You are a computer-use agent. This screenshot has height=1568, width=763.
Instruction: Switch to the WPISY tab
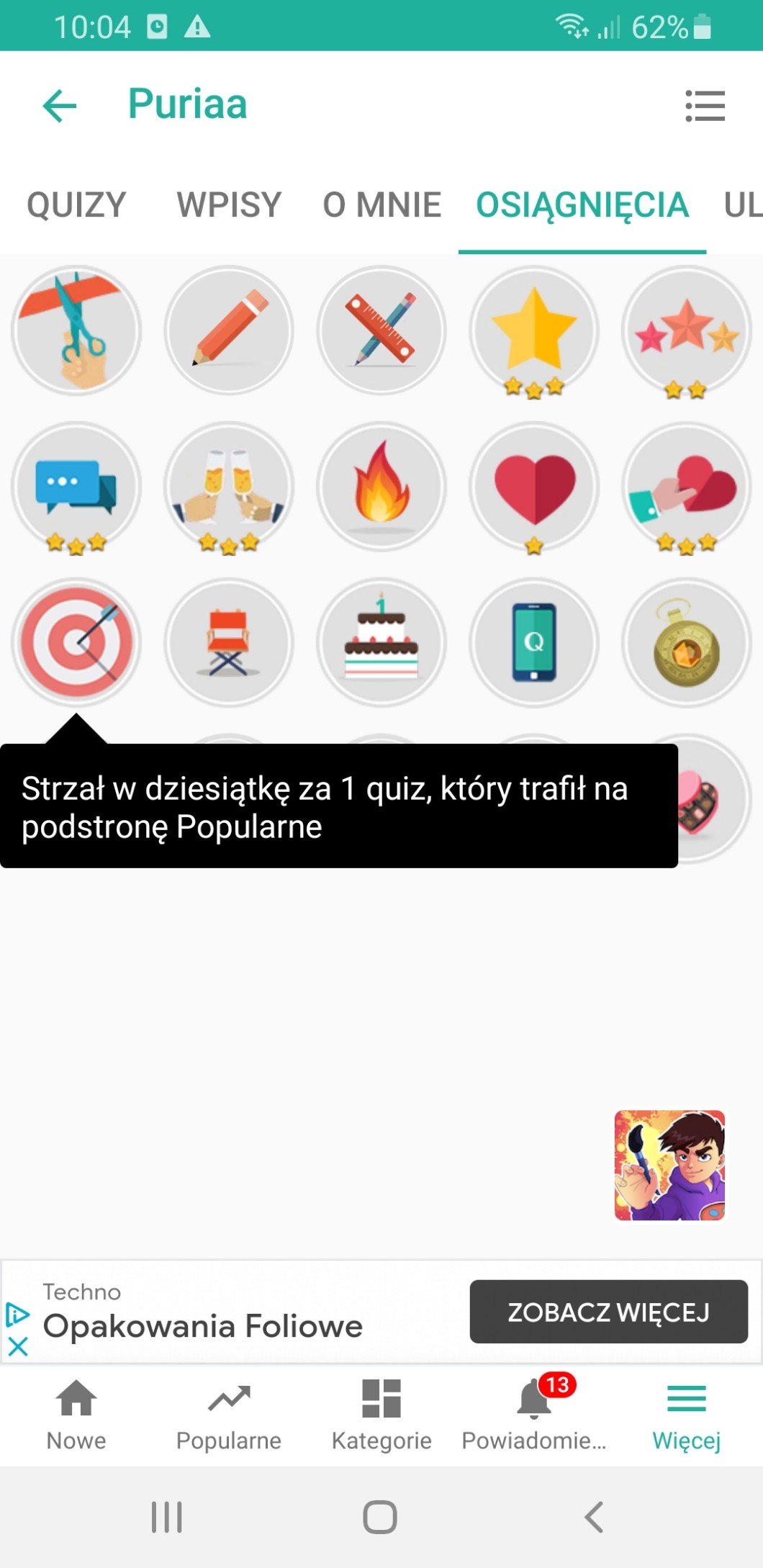[229, 205]
